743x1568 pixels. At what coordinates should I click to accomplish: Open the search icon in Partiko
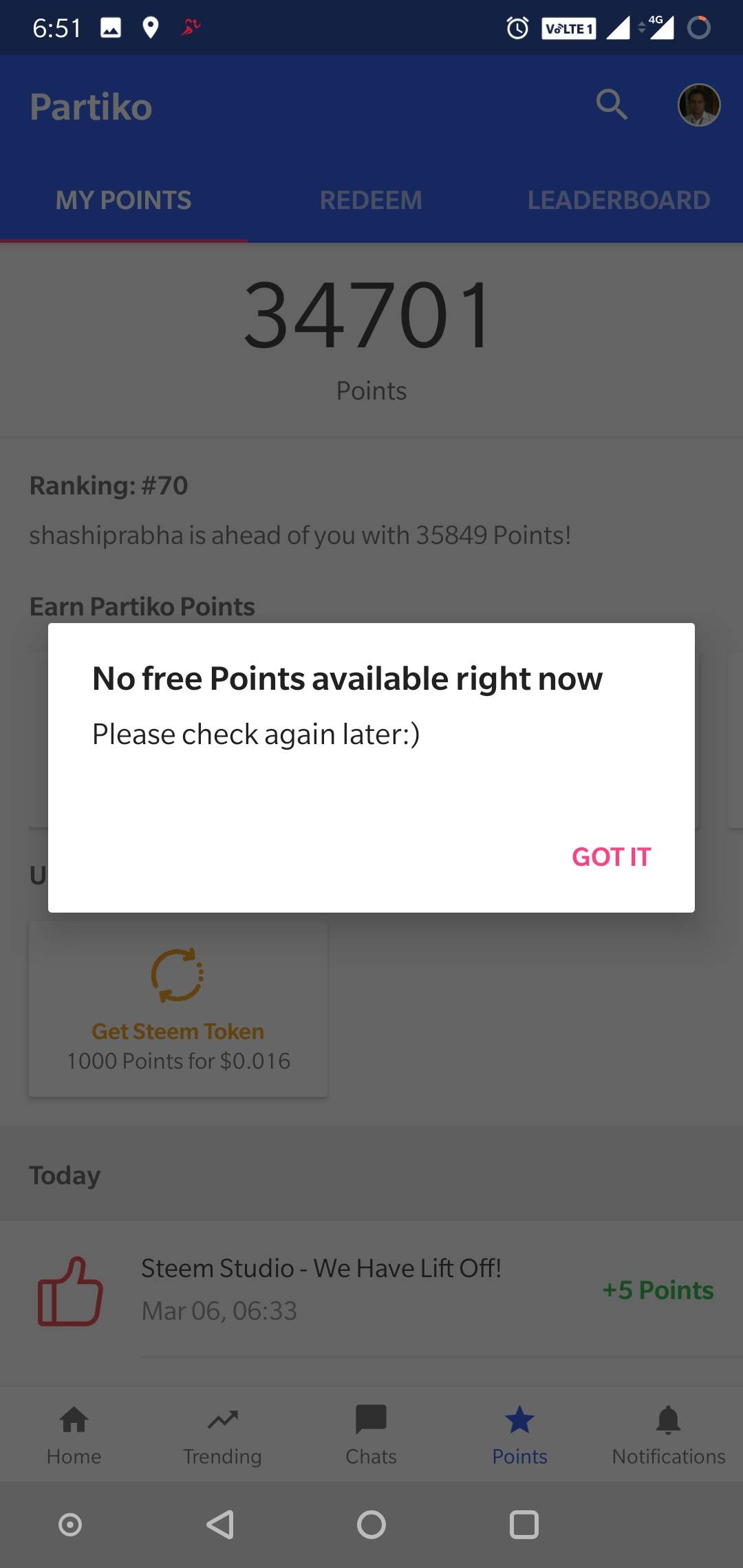611,105
